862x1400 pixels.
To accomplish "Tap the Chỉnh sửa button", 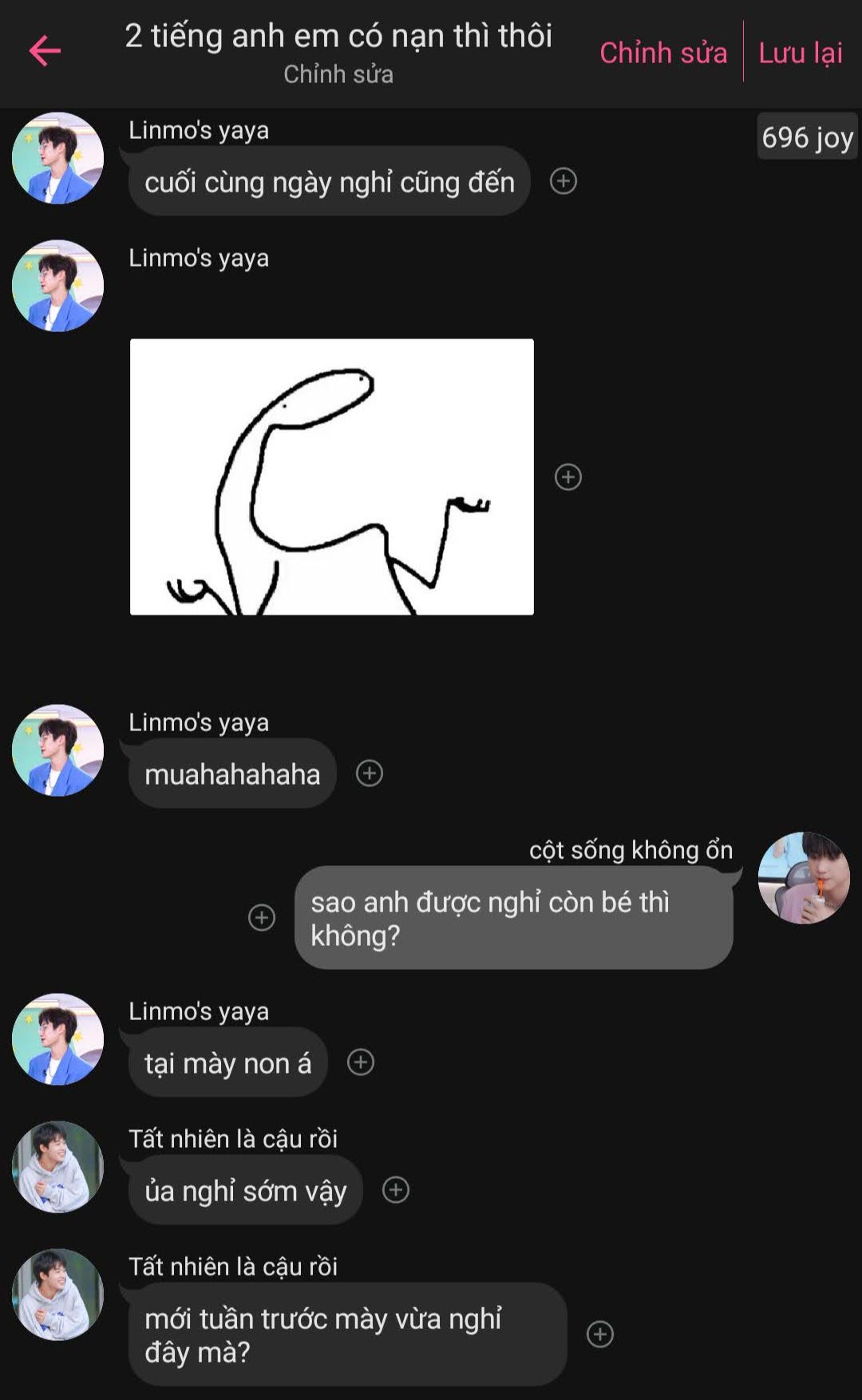I will click(x=663, y=53).
